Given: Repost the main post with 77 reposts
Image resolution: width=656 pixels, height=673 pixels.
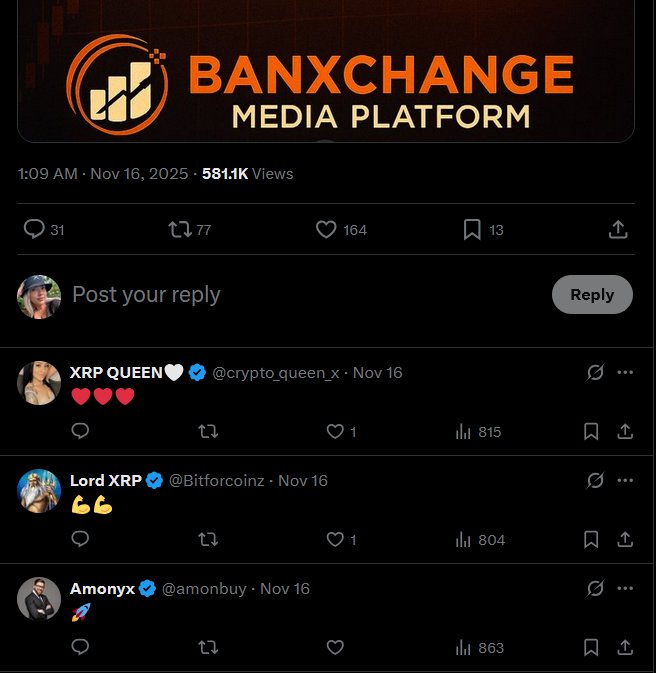Looking at the screenshot, I should [180, 230].
